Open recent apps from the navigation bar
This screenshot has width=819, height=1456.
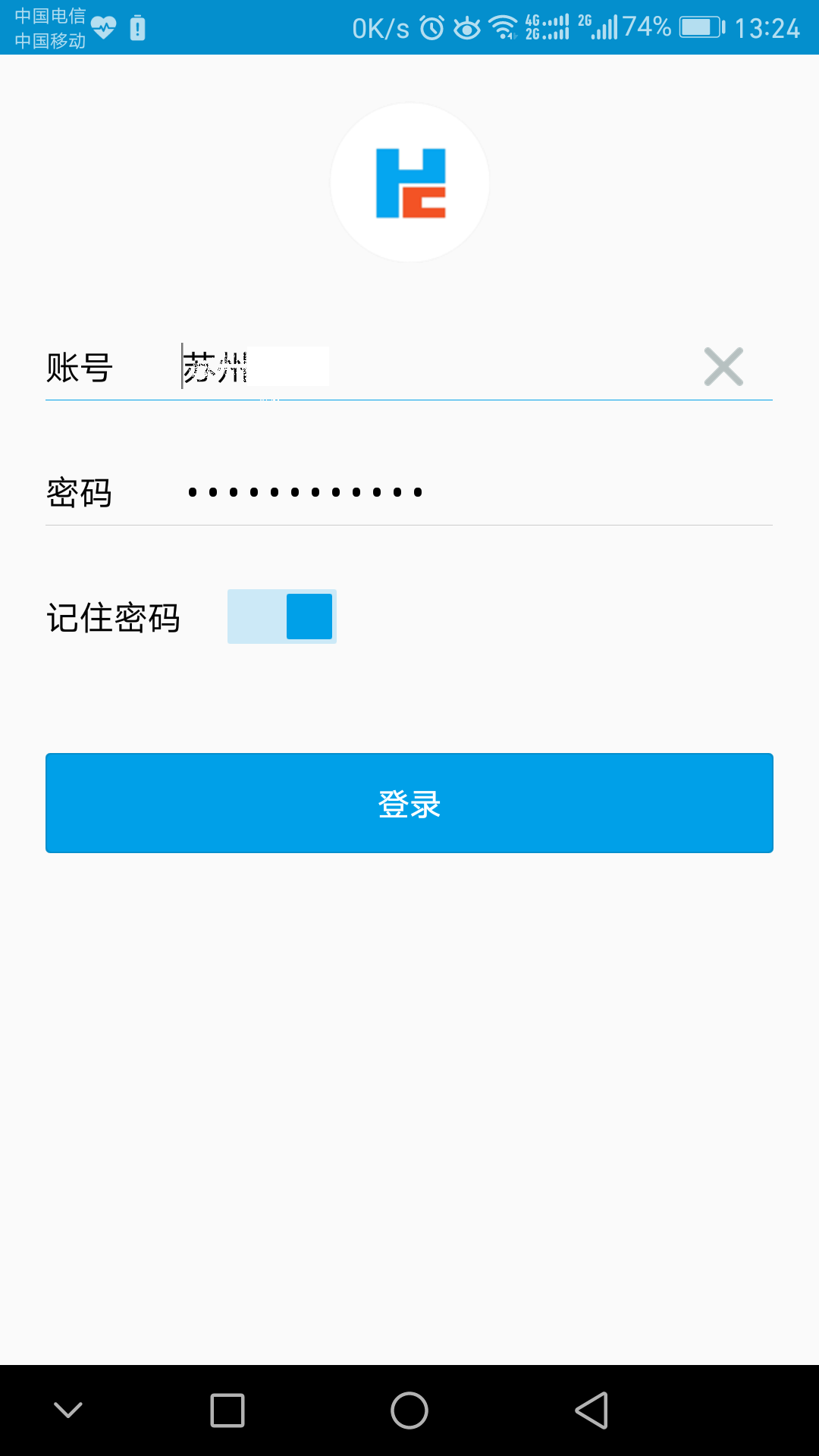coord(227,1410)
